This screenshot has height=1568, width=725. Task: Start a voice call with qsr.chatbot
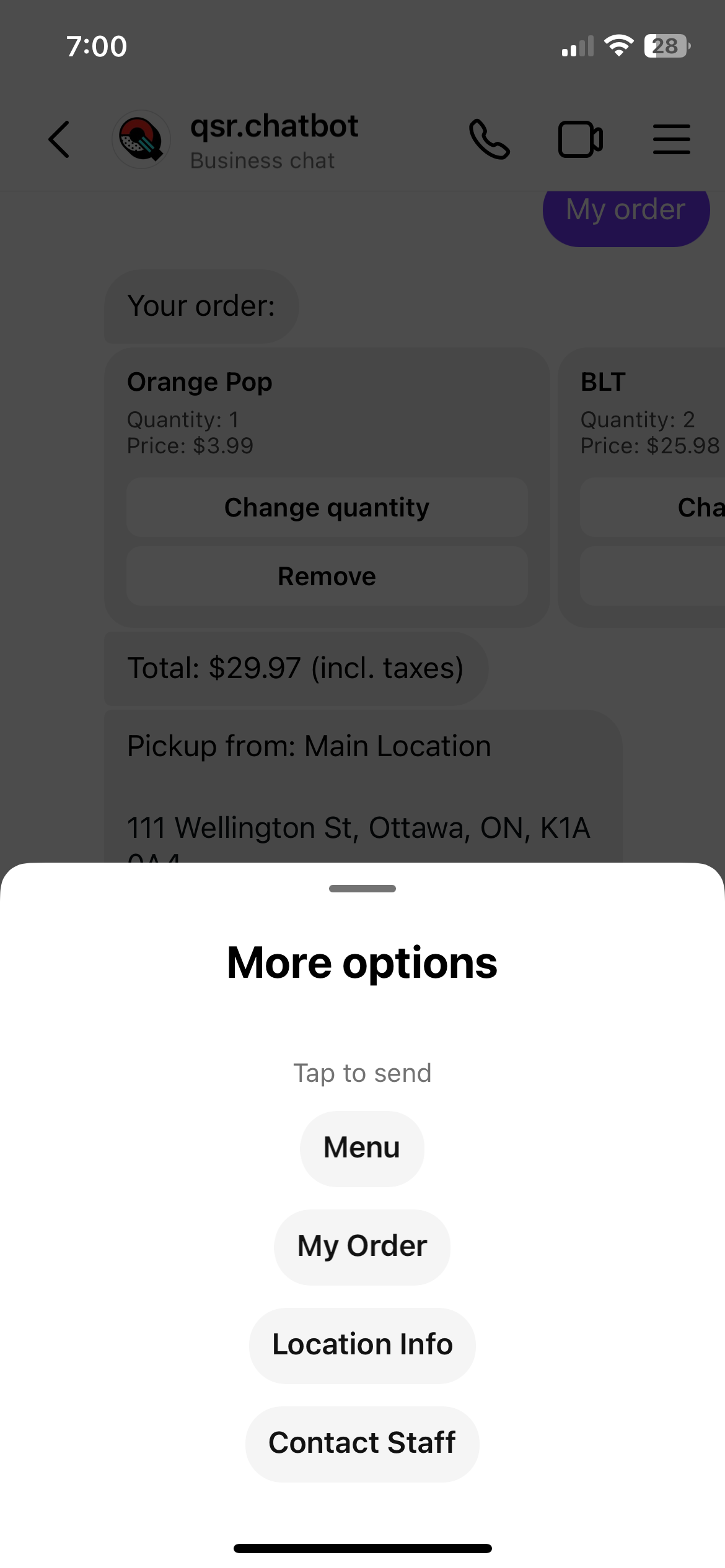(x=490, y=139)
